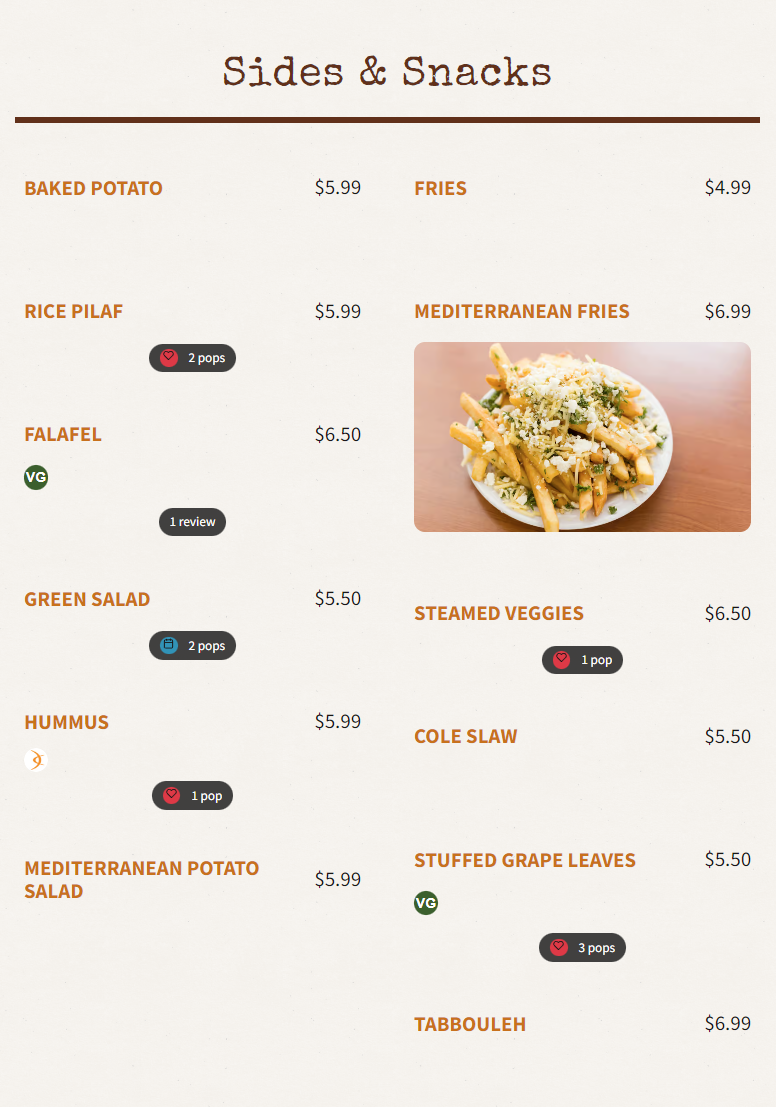
Task: Open the Baked Potato menu item
Action: 94,188
